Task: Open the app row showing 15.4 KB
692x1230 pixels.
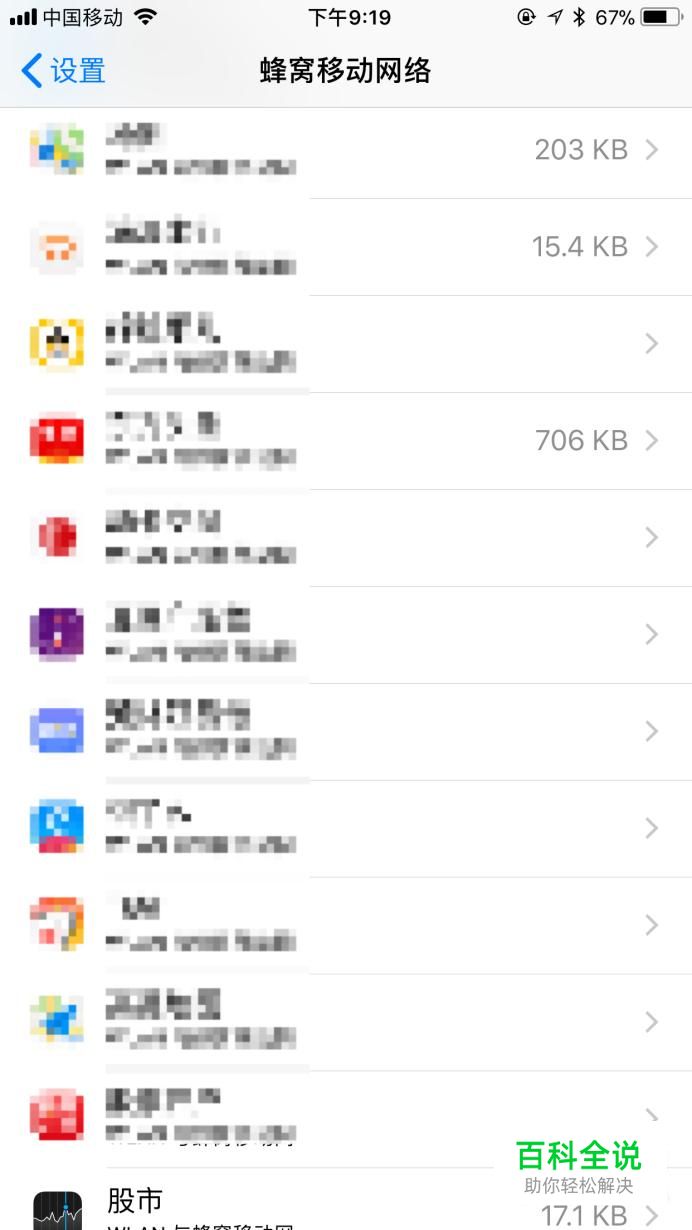Action: (346, 247)
